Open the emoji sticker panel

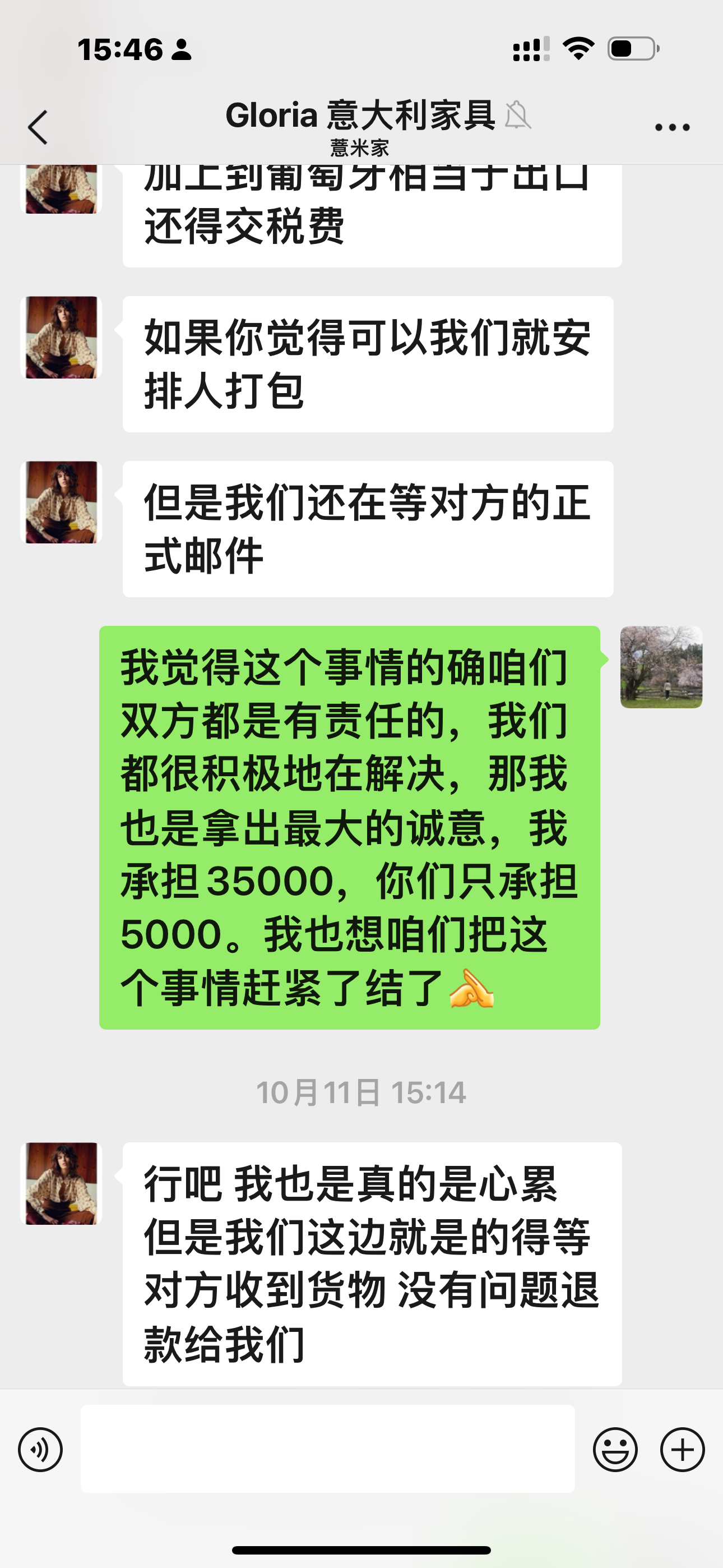click(615, 1449)
